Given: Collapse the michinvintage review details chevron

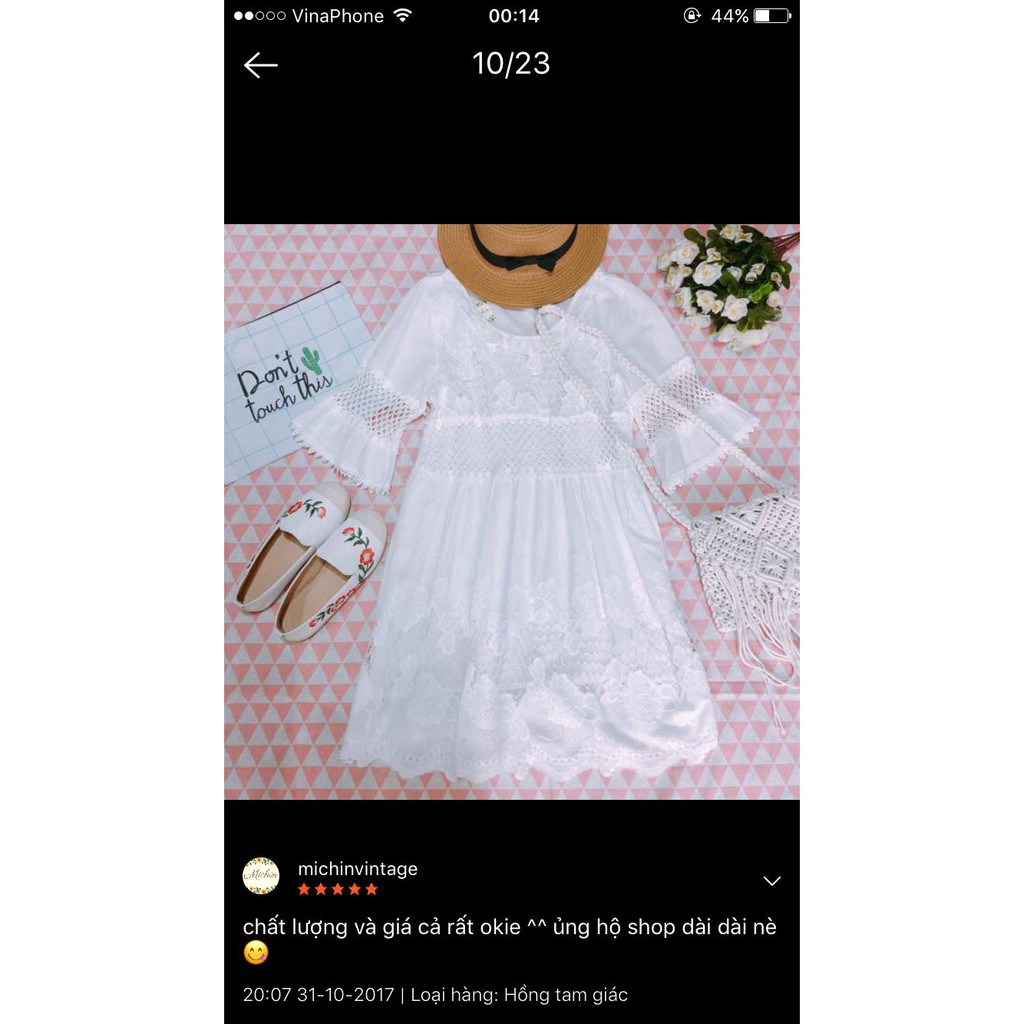Looking at the screenshot, I should (771, 881).
